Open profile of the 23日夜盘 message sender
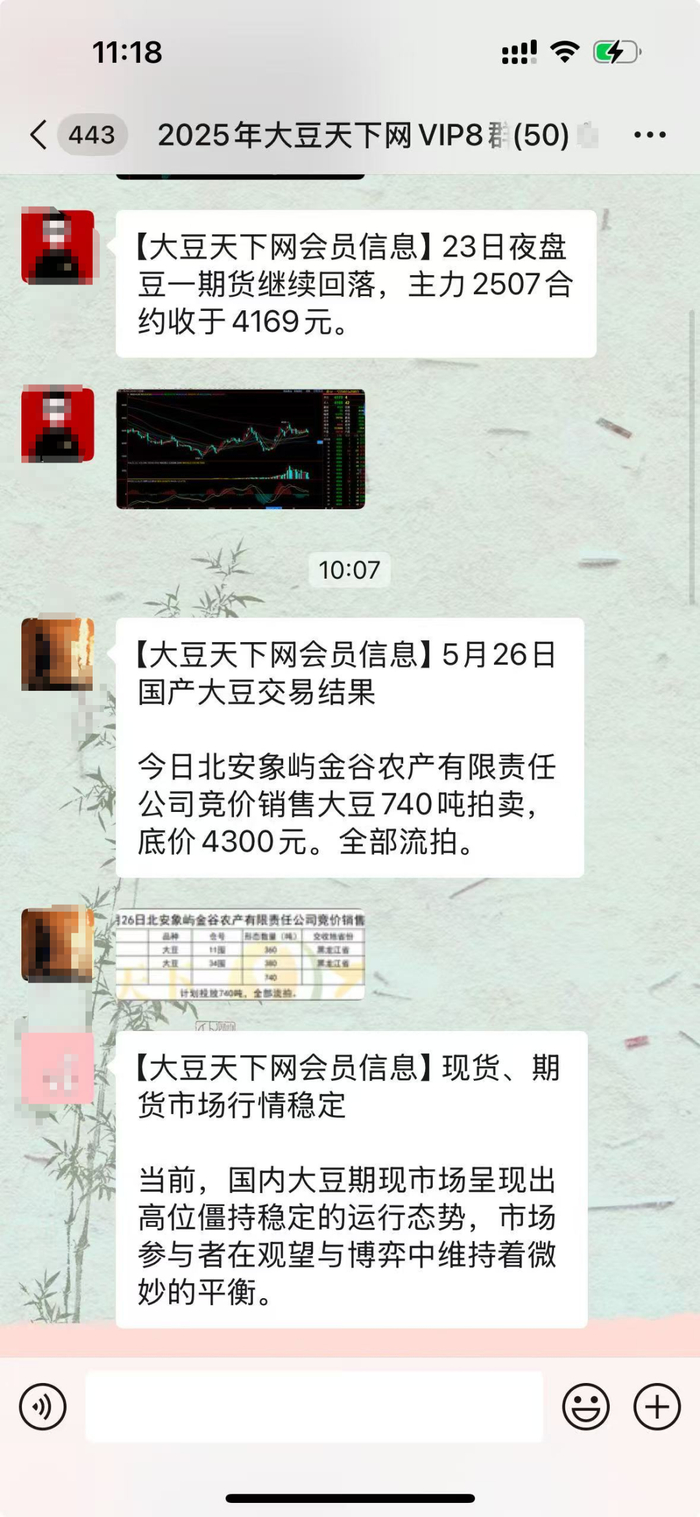 click(58, 246)
